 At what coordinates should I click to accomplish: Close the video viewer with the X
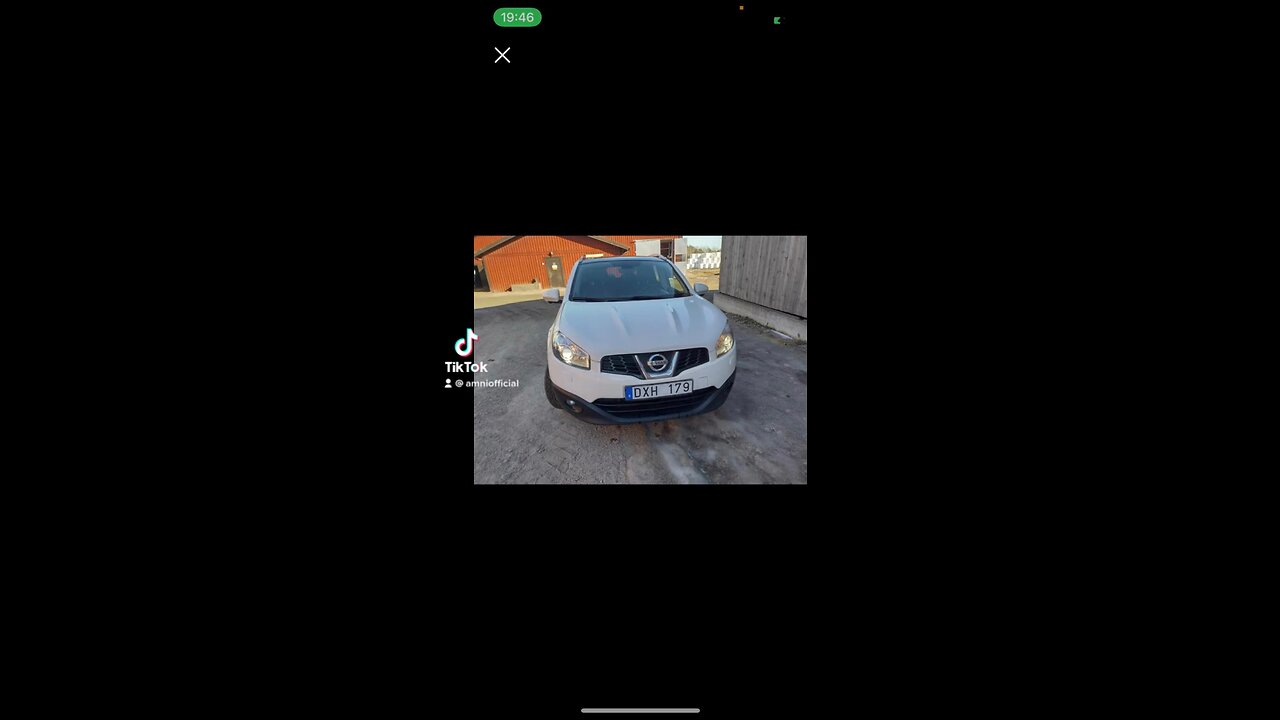coord(502,56)
